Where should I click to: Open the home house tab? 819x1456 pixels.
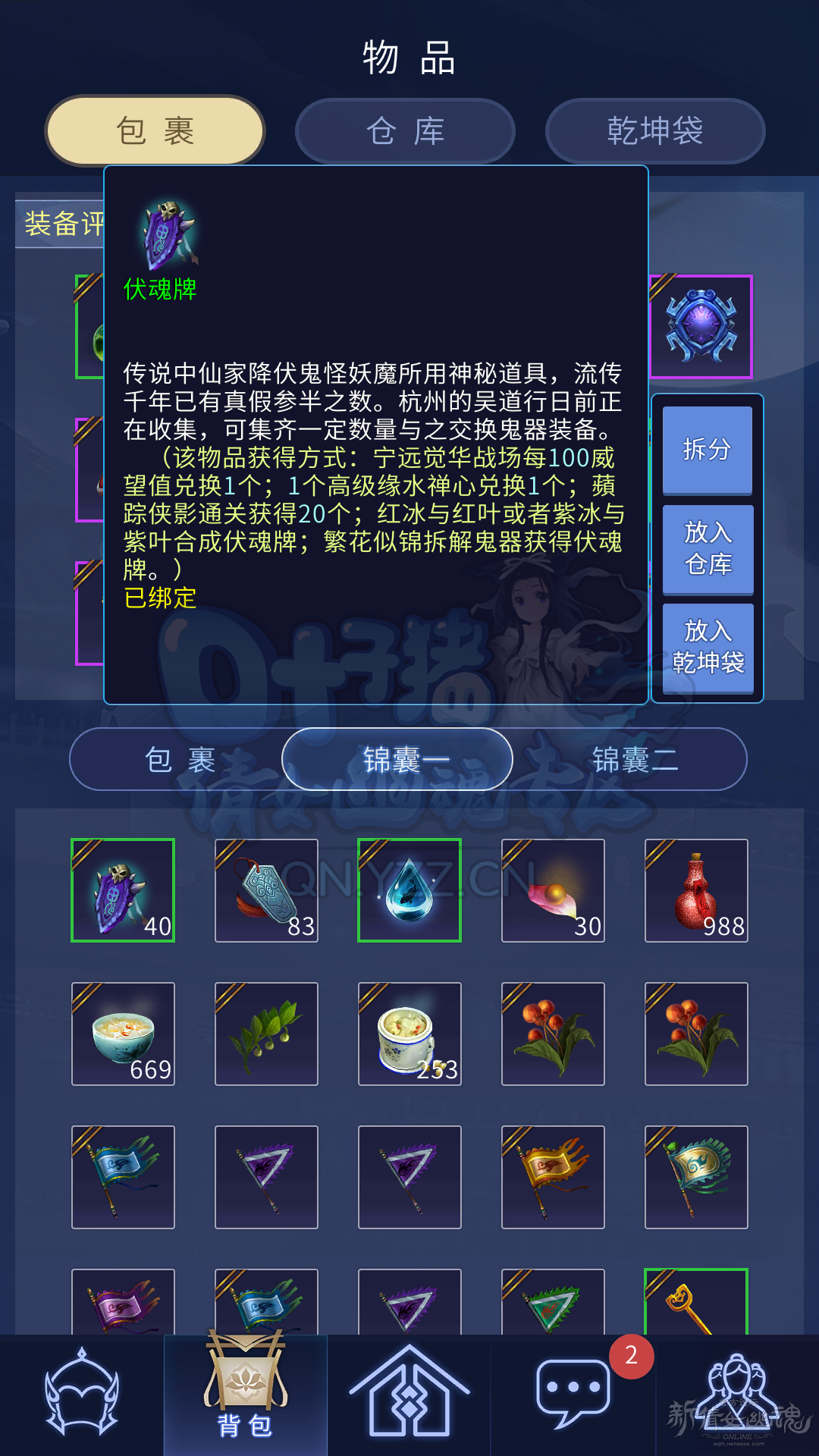pos(409,1394)
